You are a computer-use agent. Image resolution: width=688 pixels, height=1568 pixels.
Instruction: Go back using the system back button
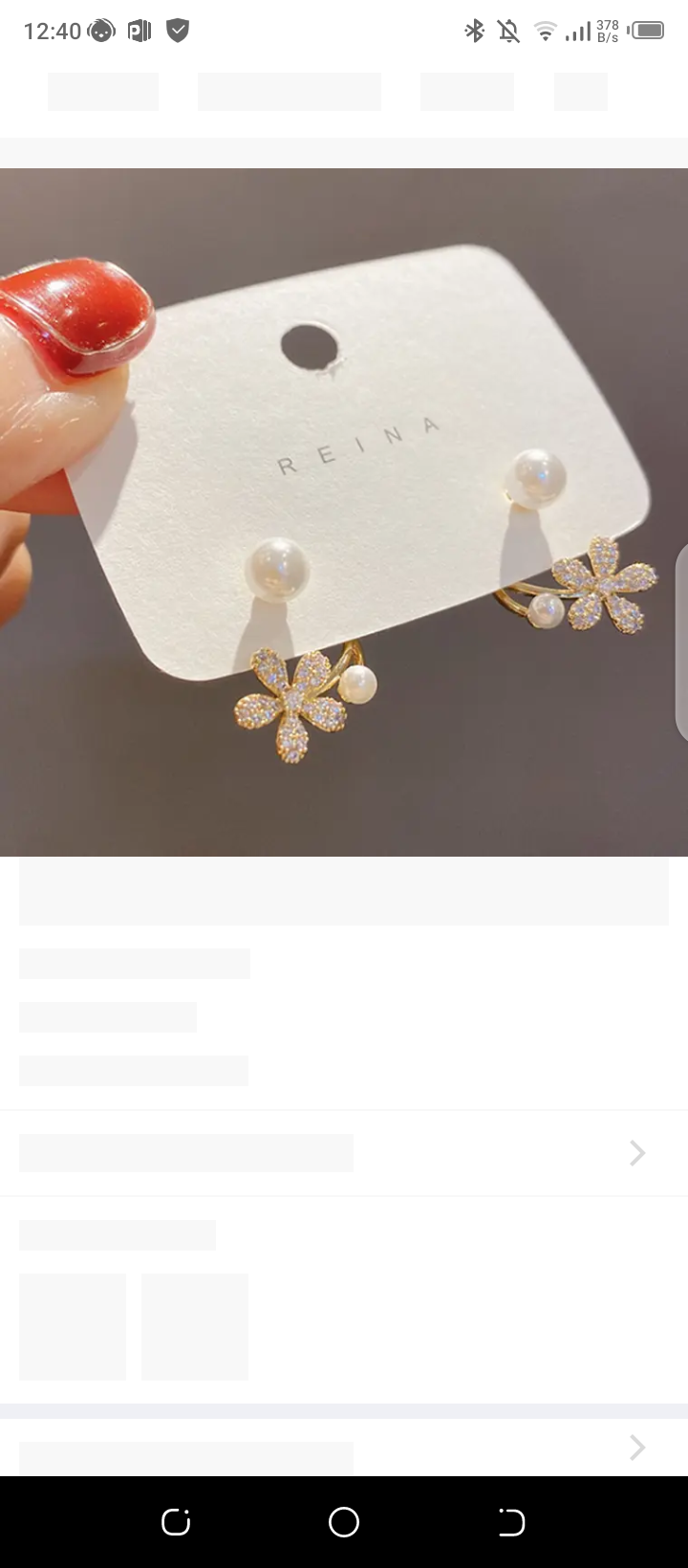point(511,1522)
